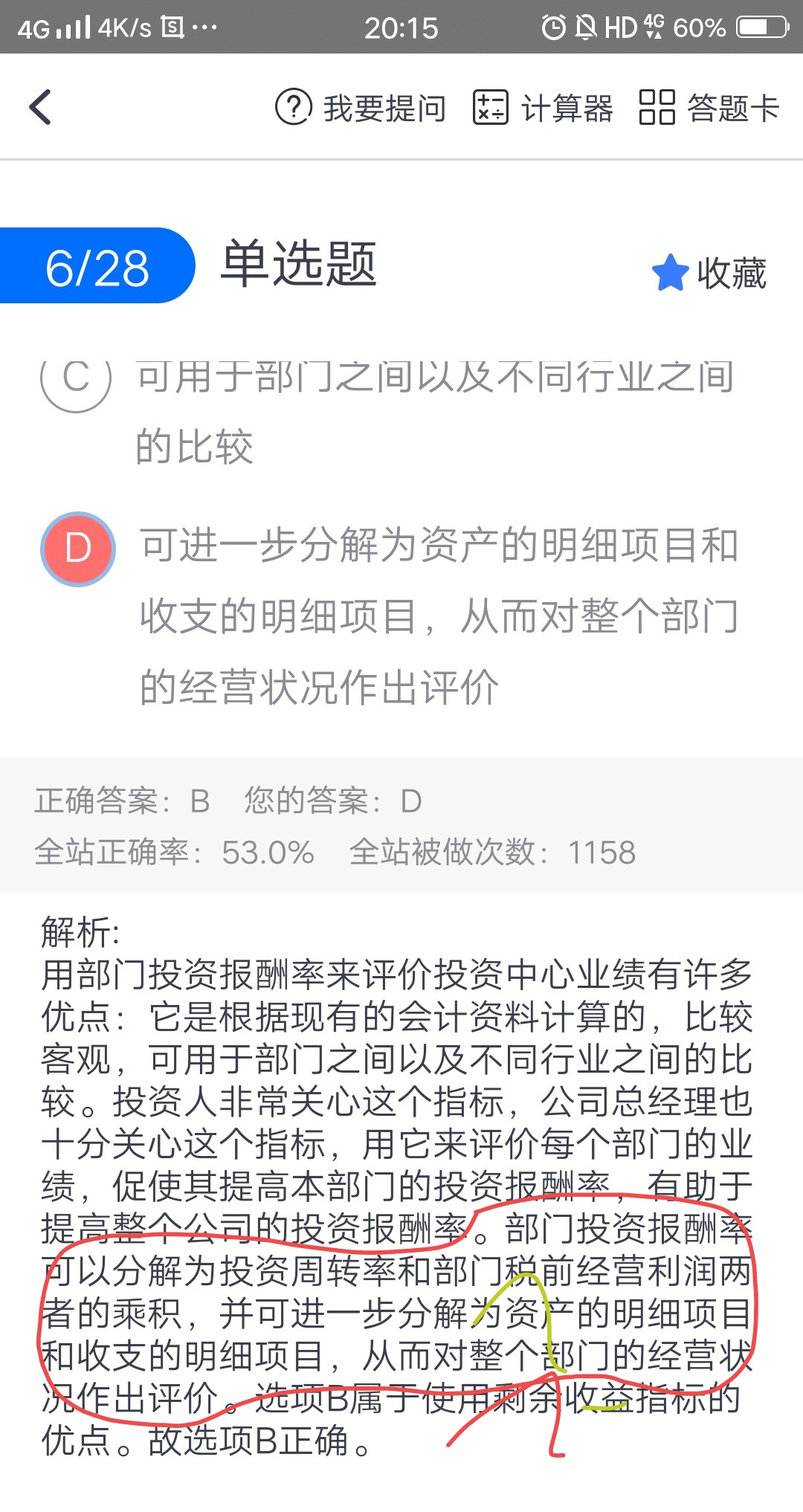Go back using the top-left arrow
803x1512 pixels.
[x=40, y=107]
